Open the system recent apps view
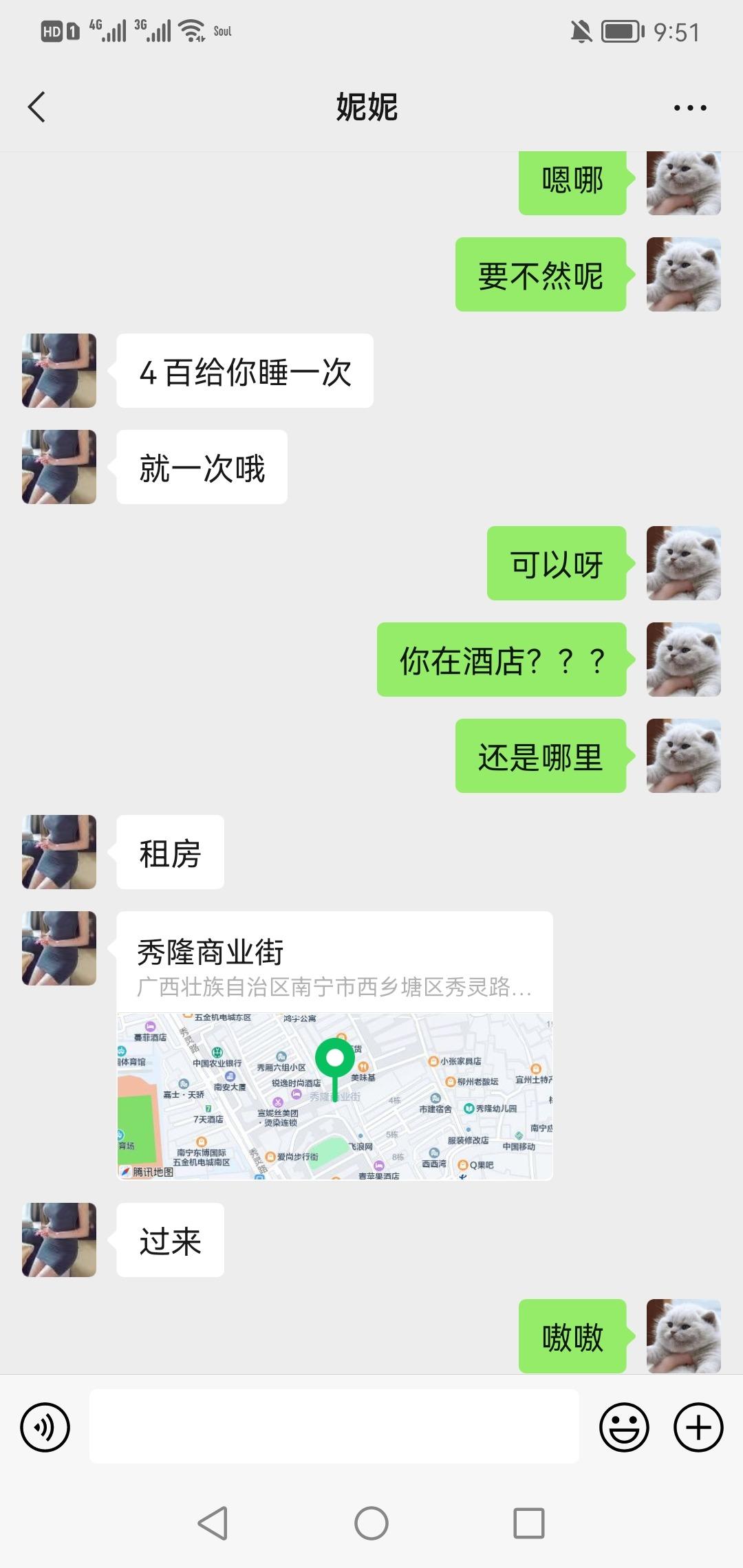 click(x=529, y=1523)
